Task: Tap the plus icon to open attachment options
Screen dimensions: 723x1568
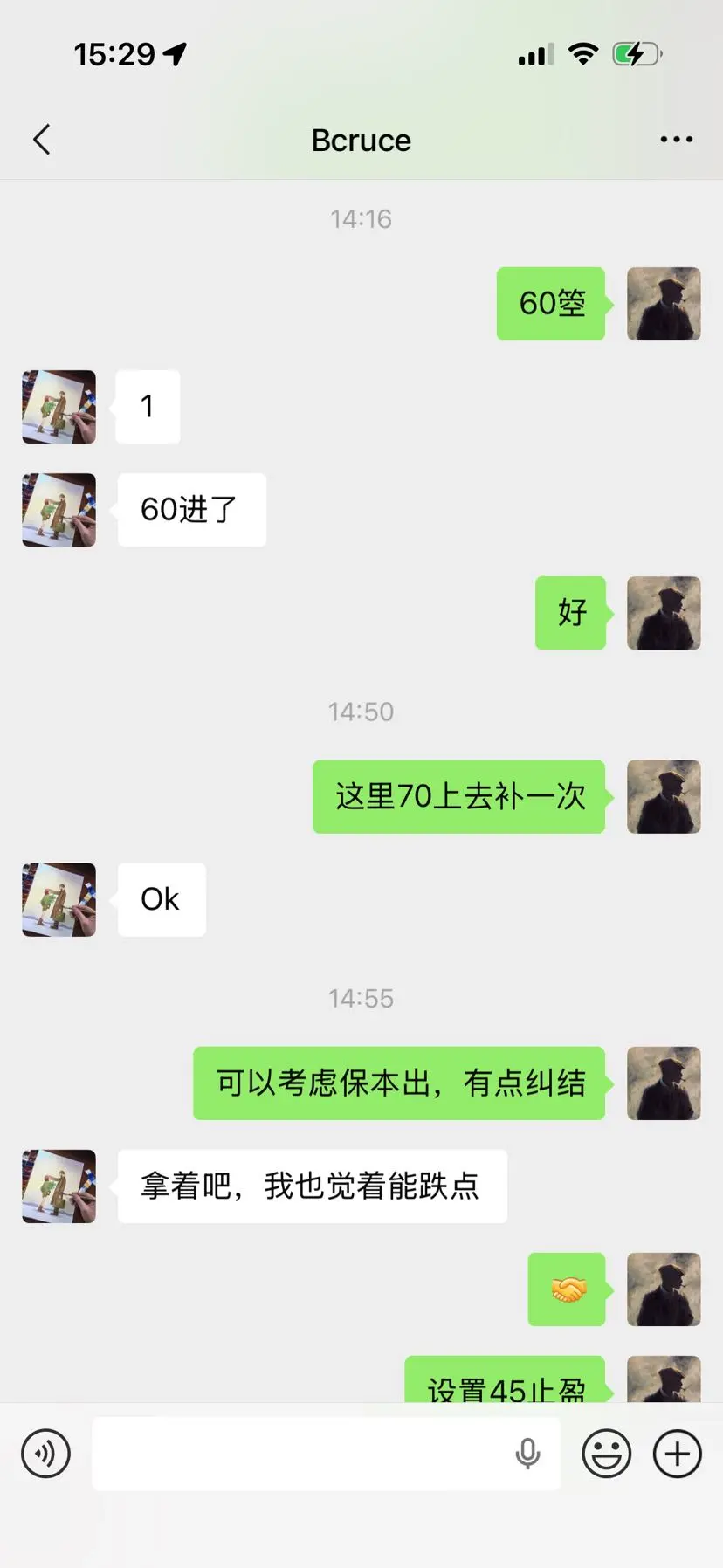Action: coord(676,1453)
